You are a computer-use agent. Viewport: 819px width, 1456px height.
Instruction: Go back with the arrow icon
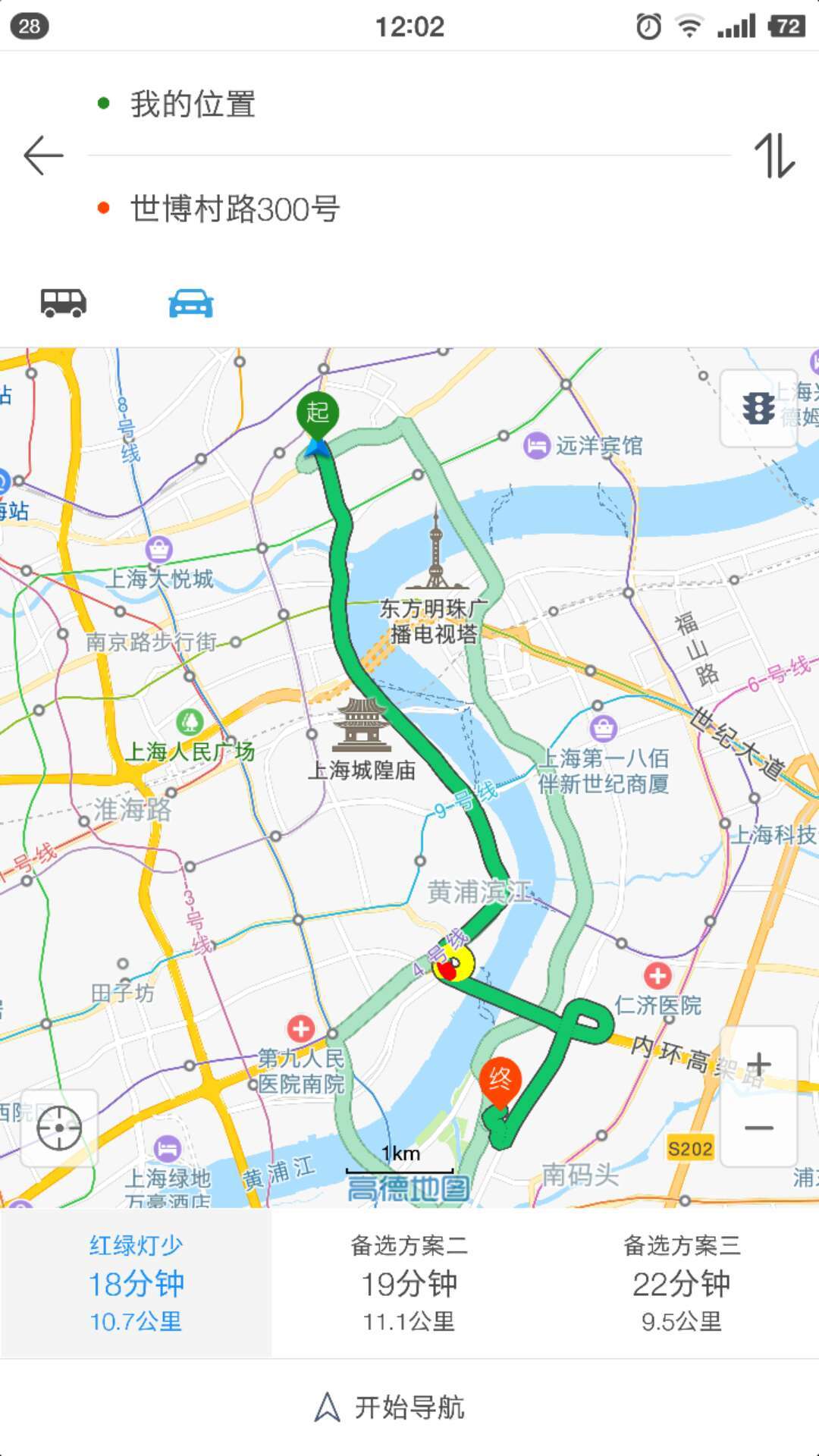coord(43,155)
